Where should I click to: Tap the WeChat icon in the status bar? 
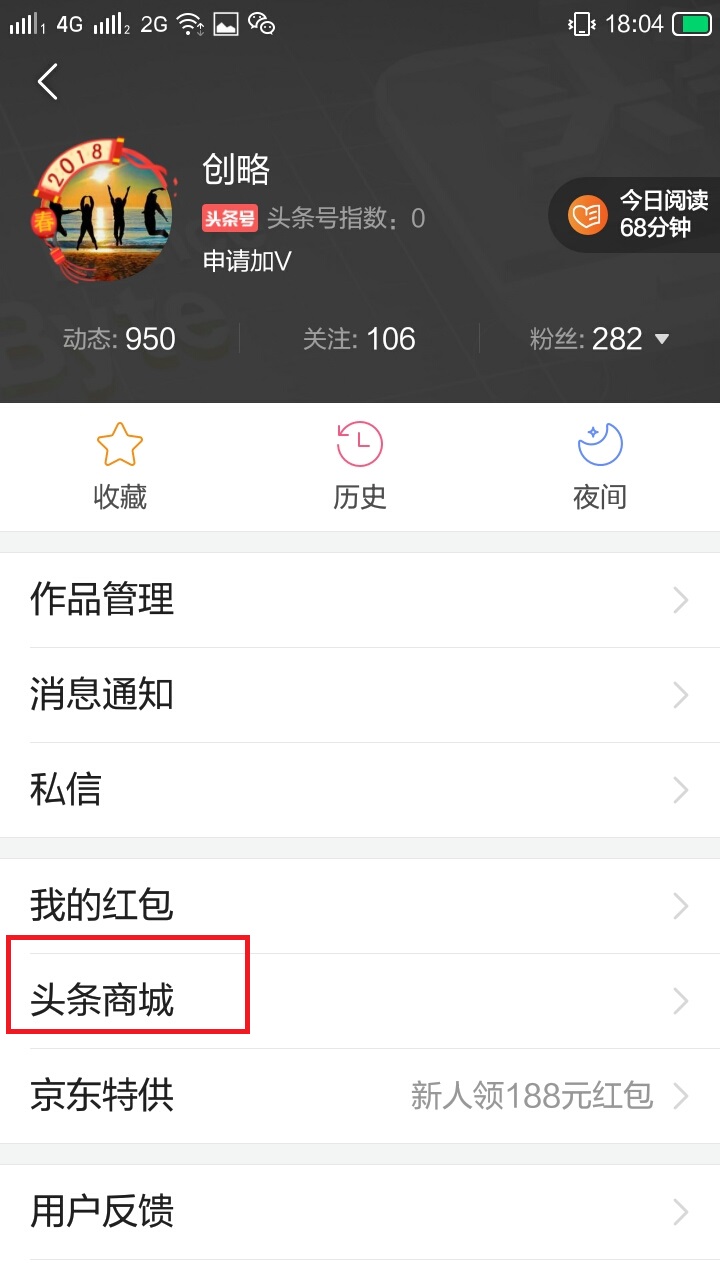260,22
